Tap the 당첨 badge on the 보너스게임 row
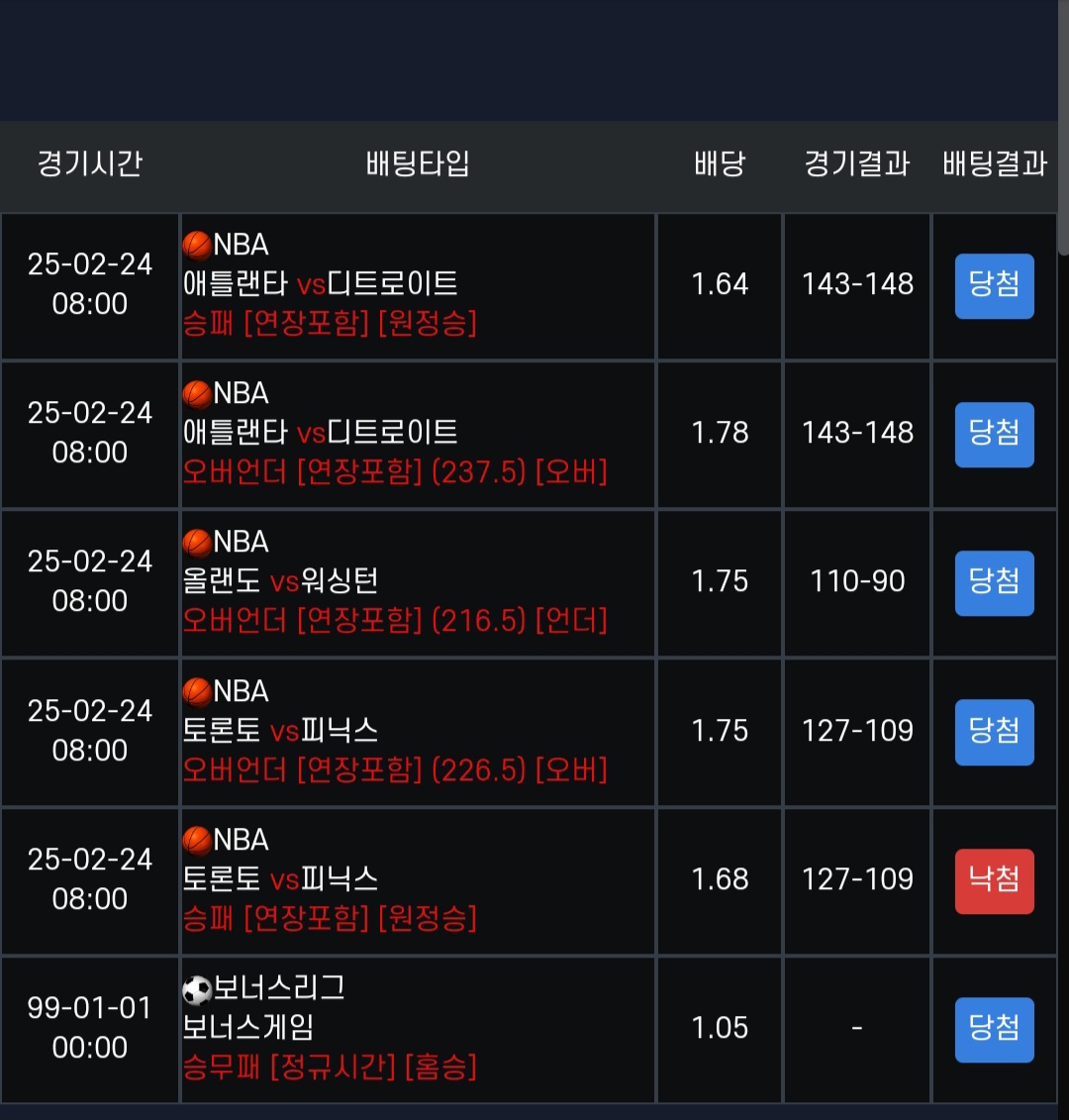This screenshot has height=1120, width=1069. pyautogui.click(x=994, y=1029)
